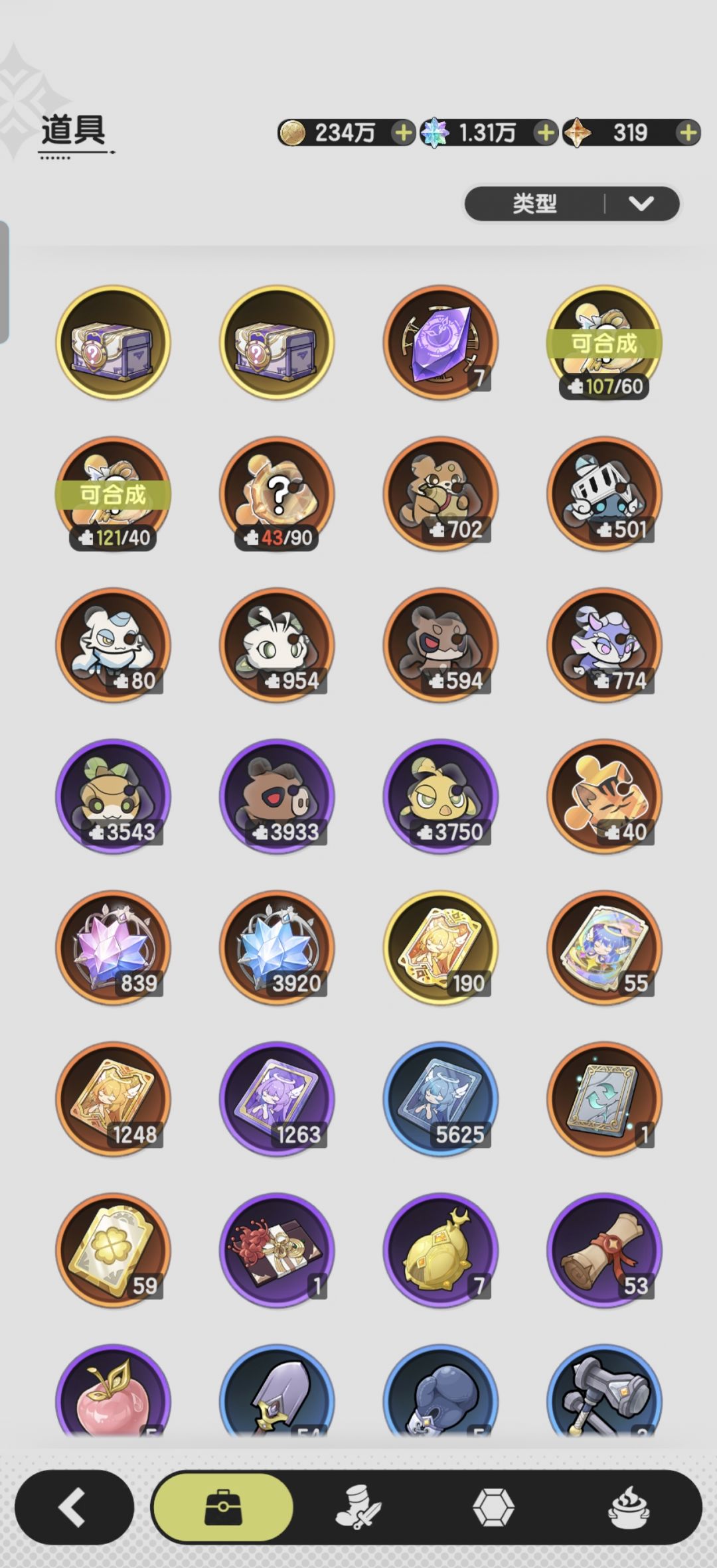Open the tiger fragment item with 40
This screenshot has height=1568, width=717.
604,796
